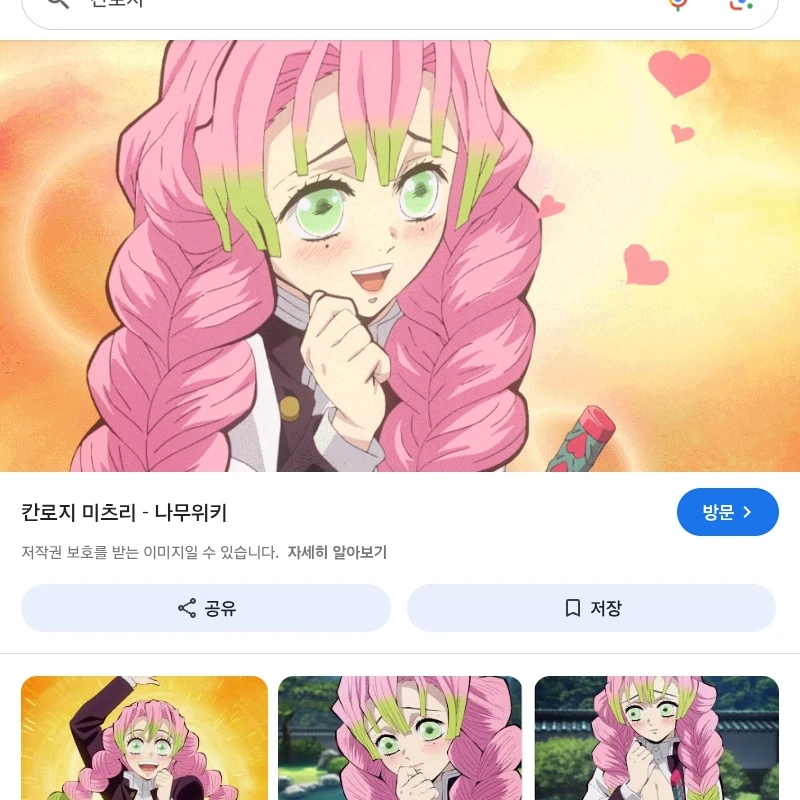Open the middle related Mitsuri image

tap(400, 738)
